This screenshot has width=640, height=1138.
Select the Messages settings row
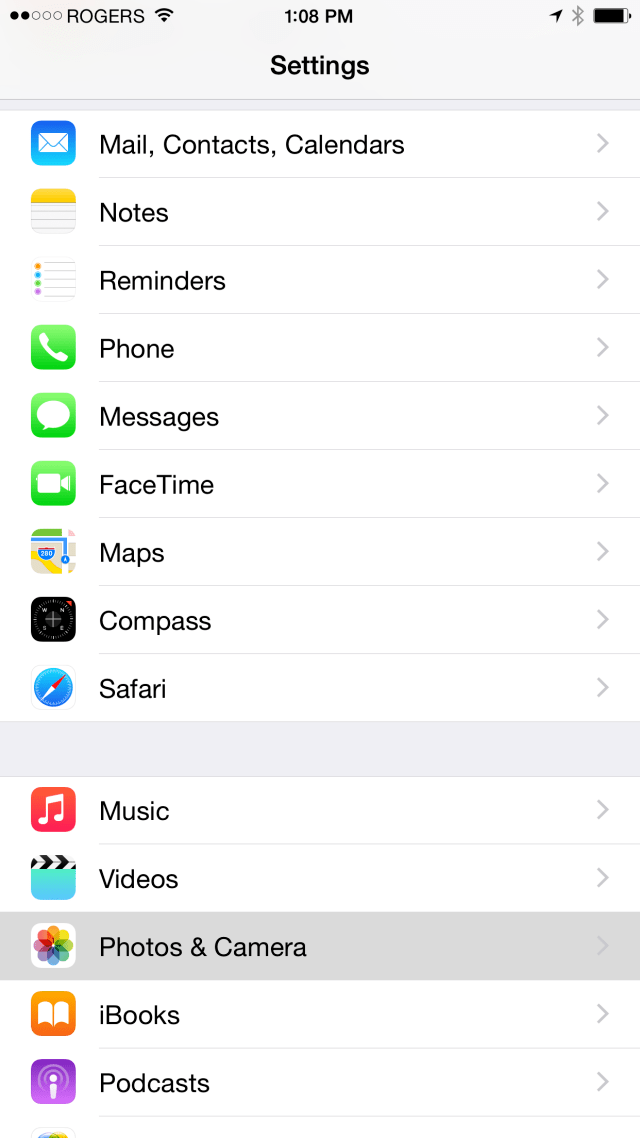click(x=320, y=416)
